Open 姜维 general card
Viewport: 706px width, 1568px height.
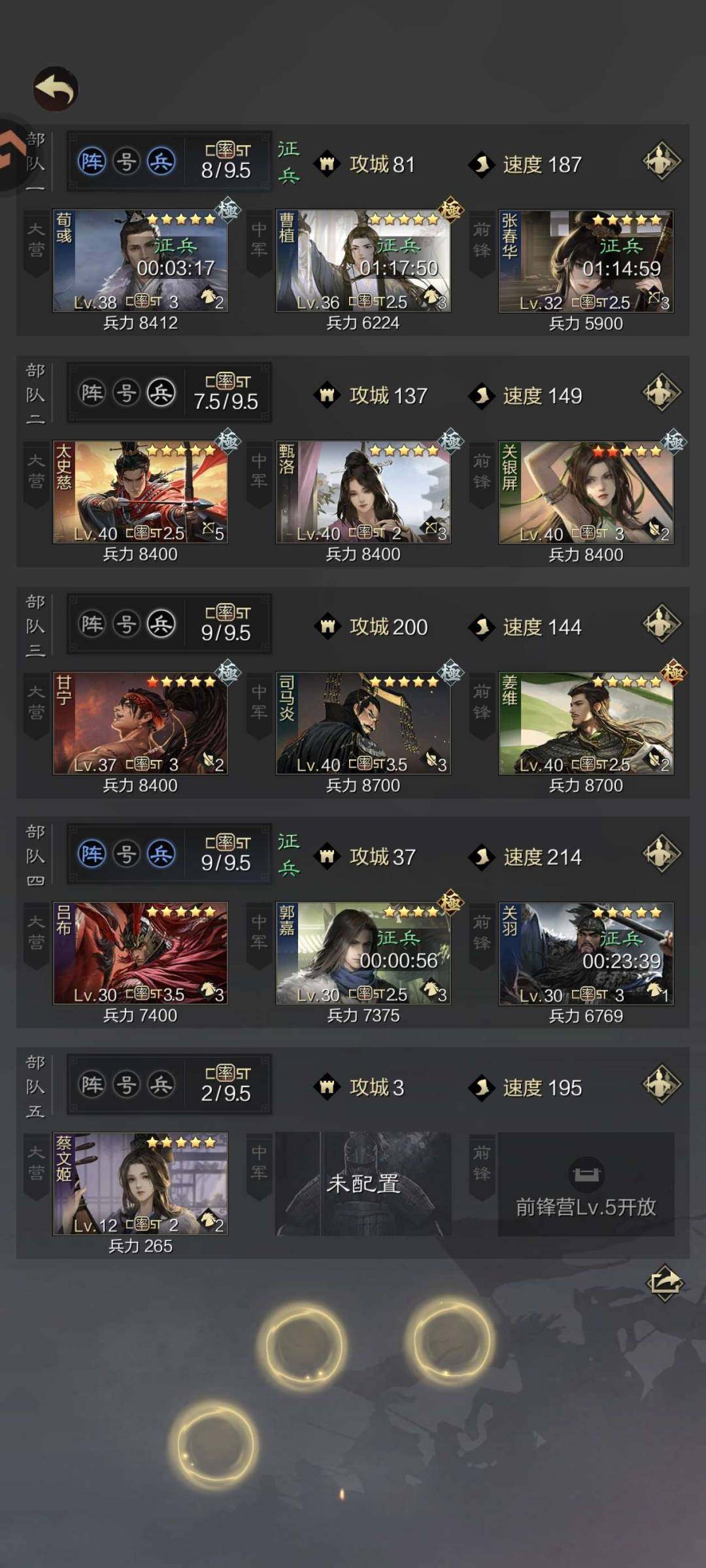pyautogui.click(x=586, y=723)
